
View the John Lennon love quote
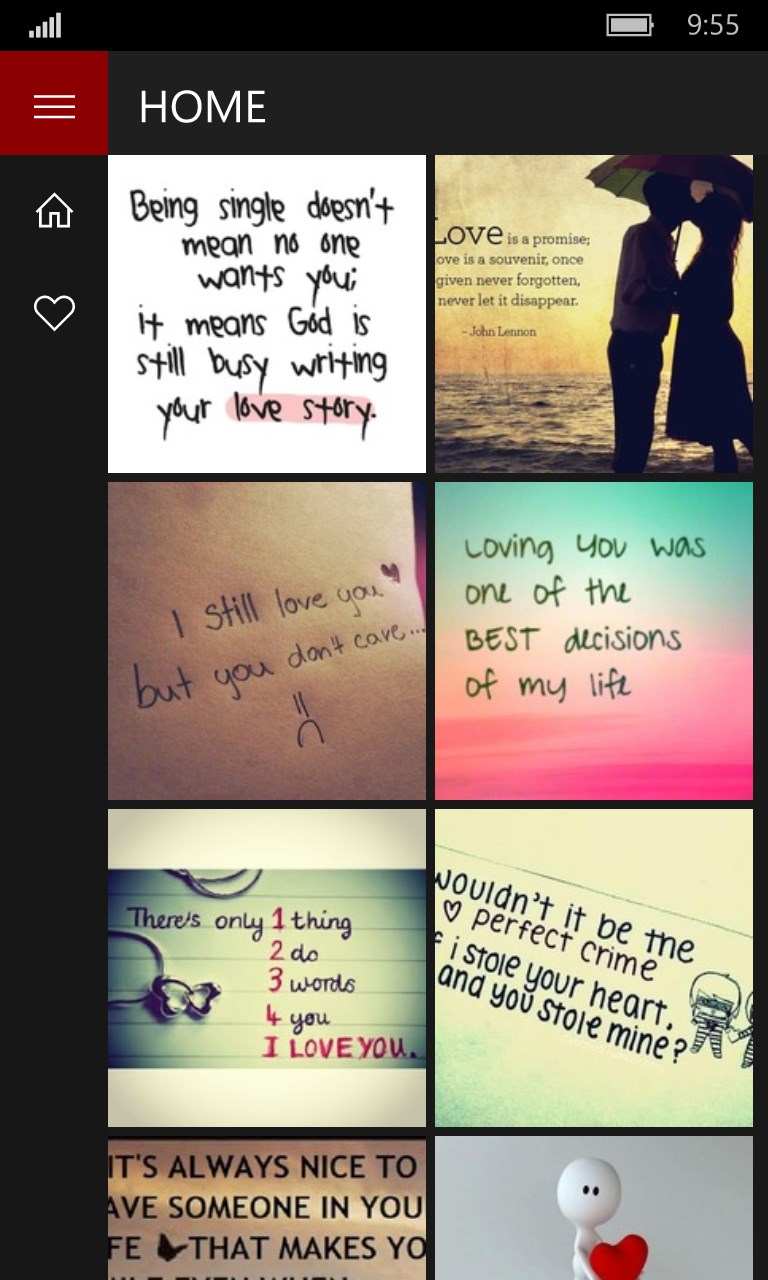click(x=594, y=313)
